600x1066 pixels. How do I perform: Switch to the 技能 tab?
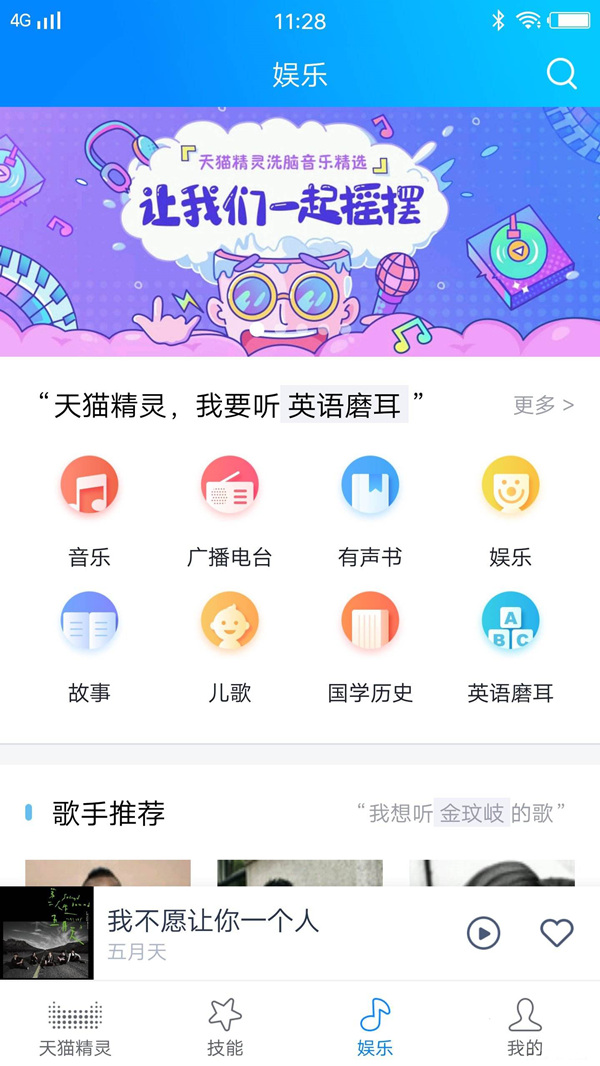[225, 1026]
